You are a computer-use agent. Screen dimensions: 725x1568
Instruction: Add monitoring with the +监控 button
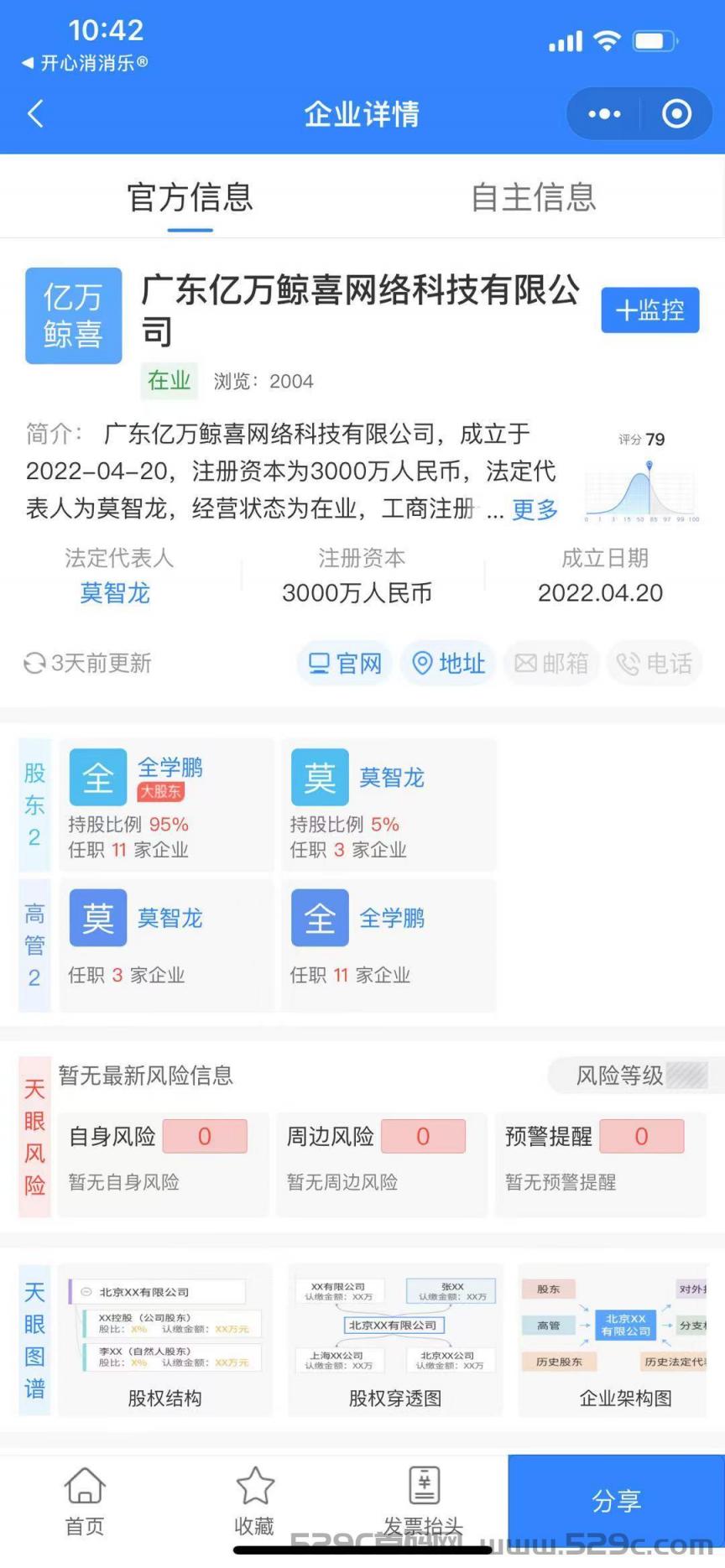point(649,310)
